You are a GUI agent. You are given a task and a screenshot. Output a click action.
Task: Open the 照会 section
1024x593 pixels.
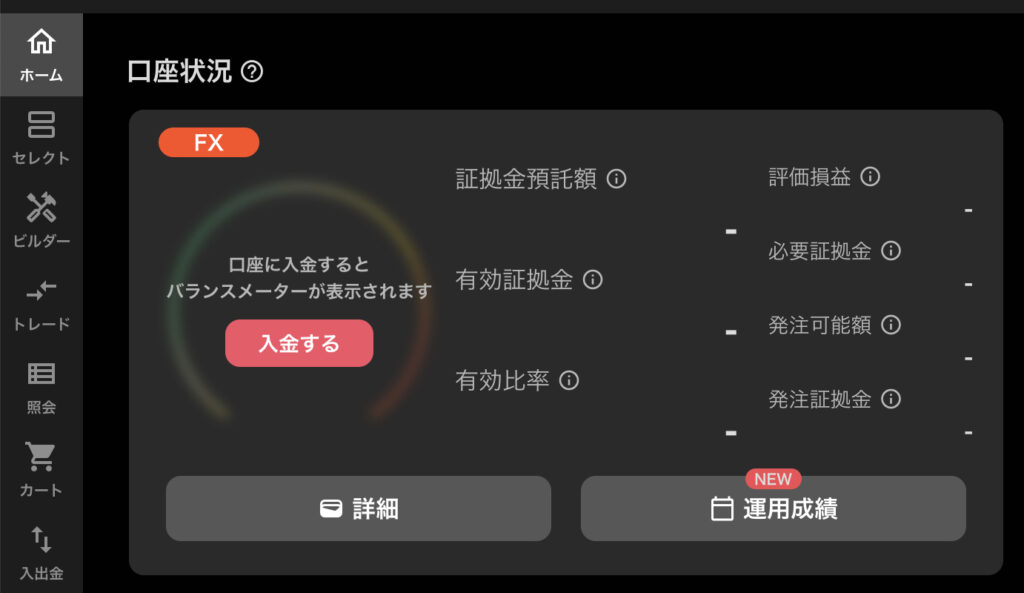coord(41,387)
